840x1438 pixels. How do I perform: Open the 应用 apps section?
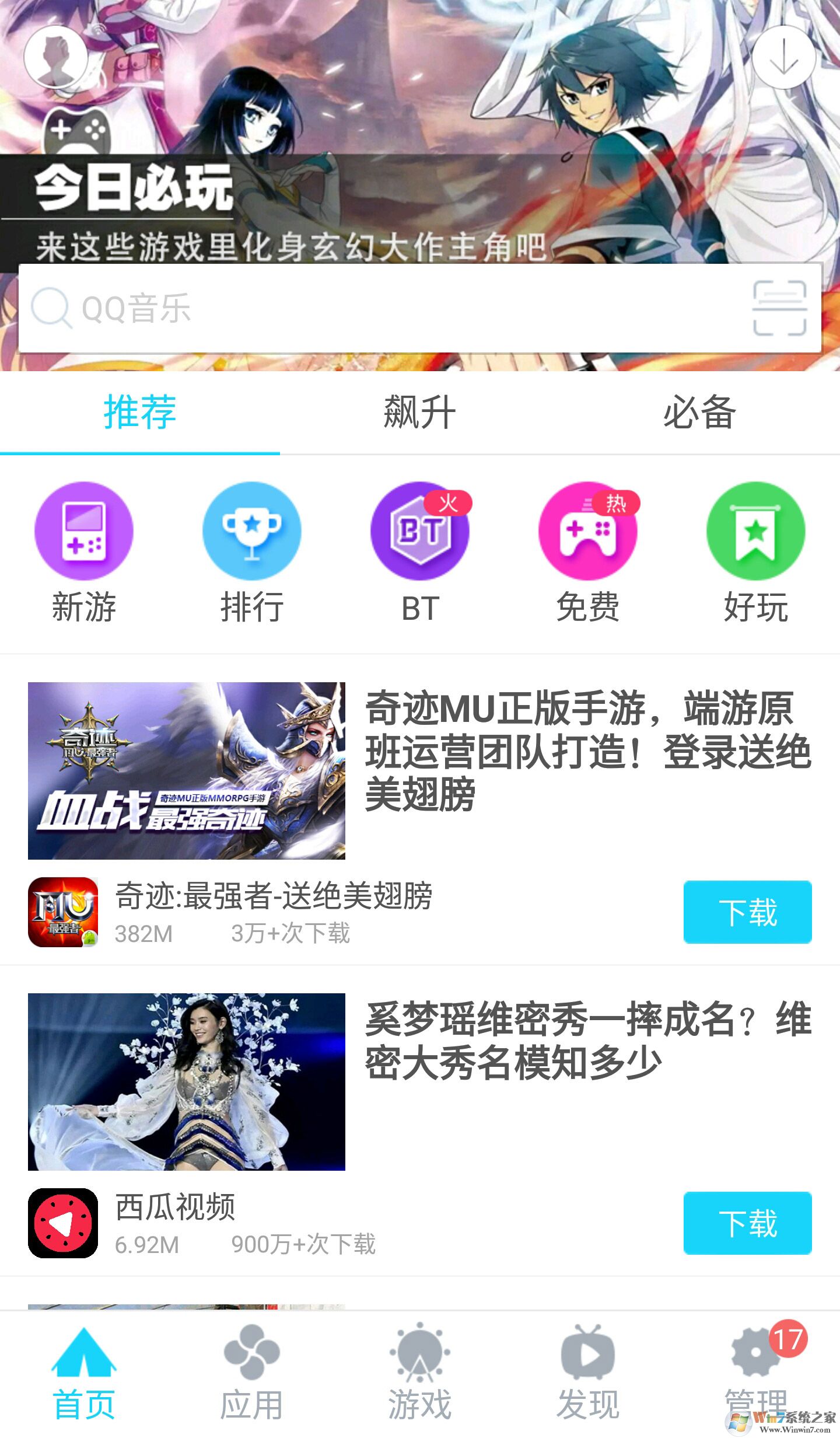pyautogui.click(x=252, y=1389)
